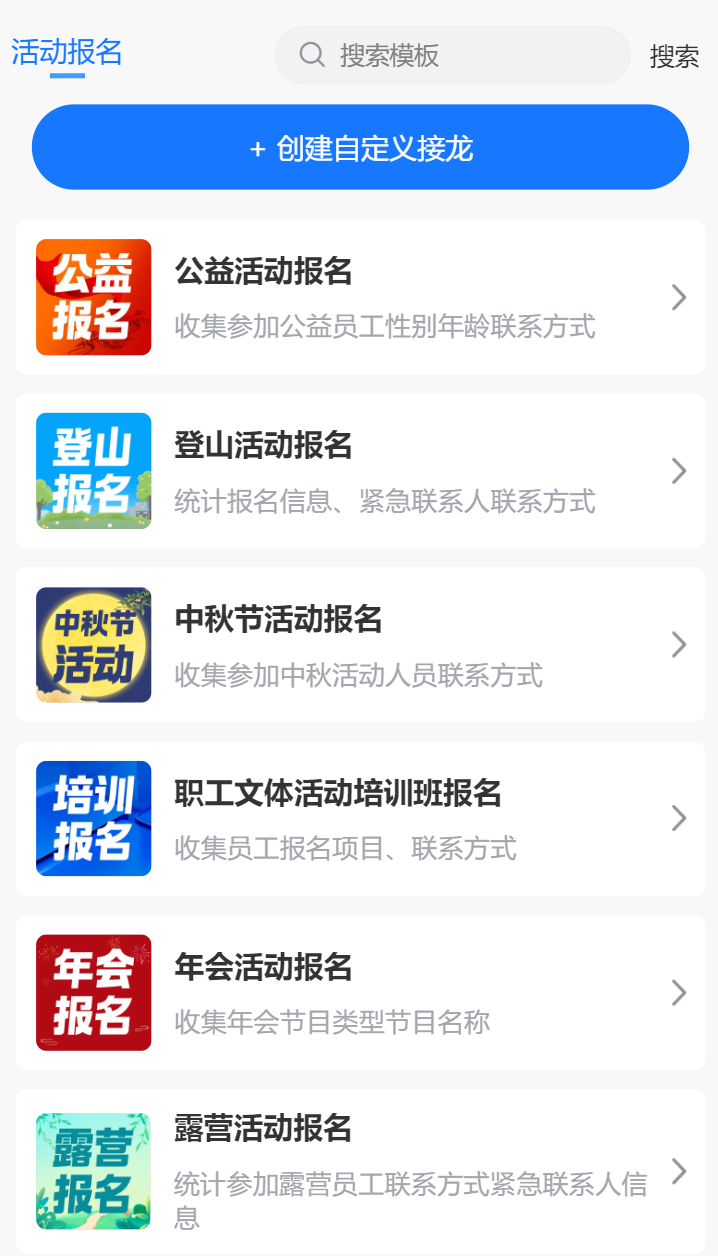718x1256 pixels.
Task: Open the 公益活动报名 template
Action: pyautogui.click(x=360, y=297)
